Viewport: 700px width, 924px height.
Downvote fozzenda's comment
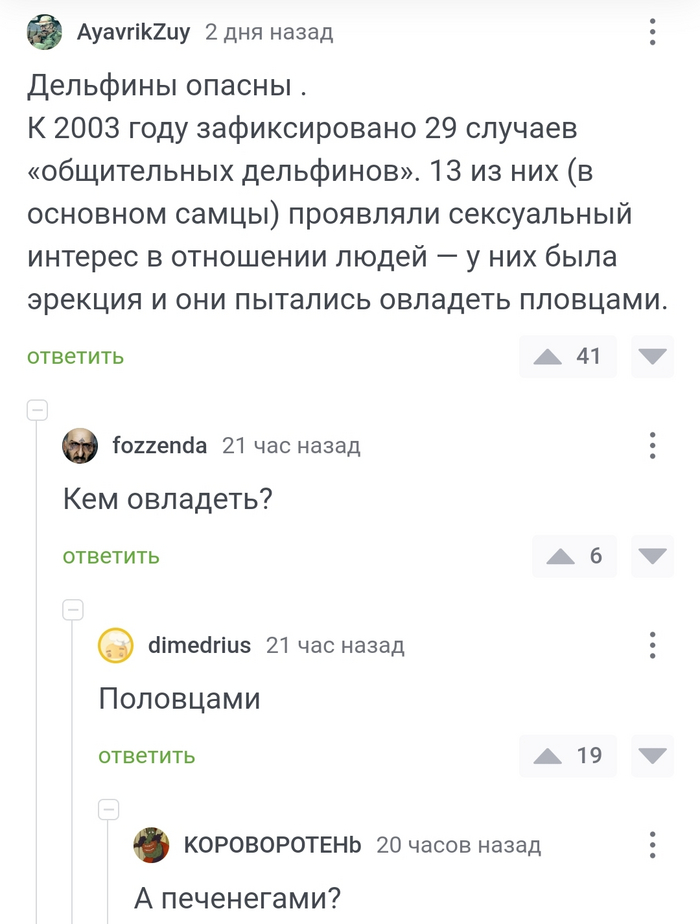click(x=652, y=556)
